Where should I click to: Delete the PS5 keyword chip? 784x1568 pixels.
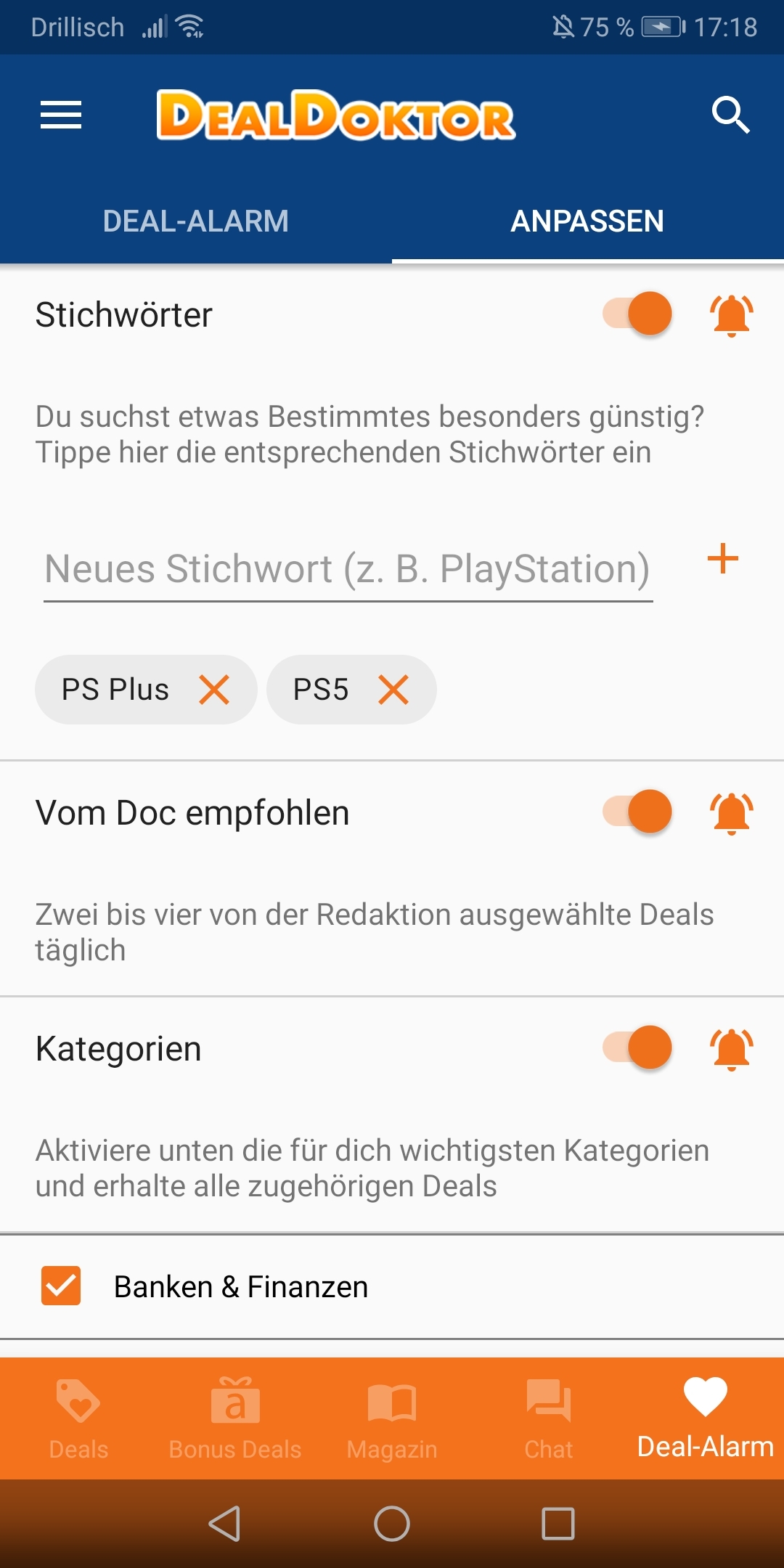click(393, 690)
